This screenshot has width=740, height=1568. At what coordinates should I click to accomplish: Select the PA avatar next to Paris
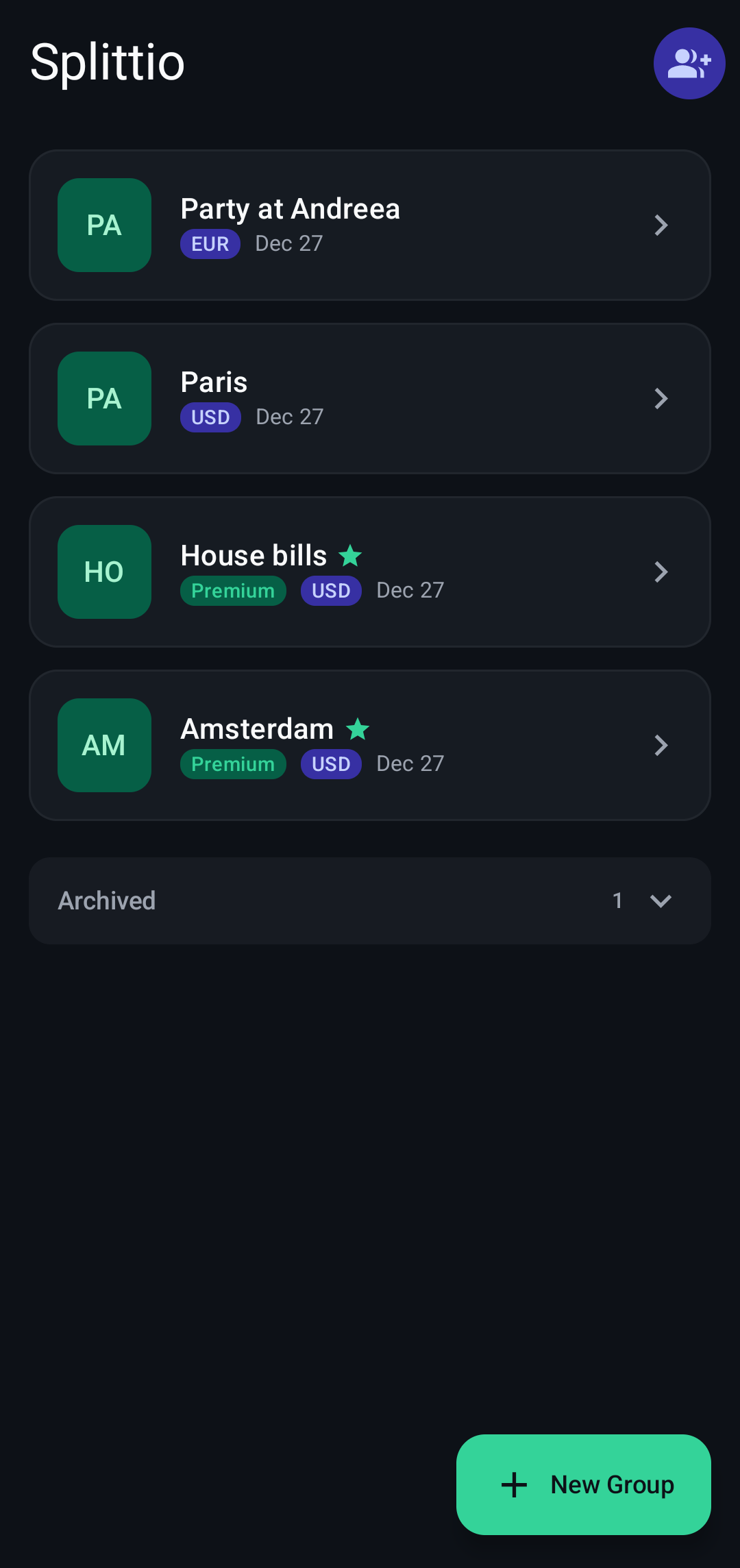tap(103, 398)
